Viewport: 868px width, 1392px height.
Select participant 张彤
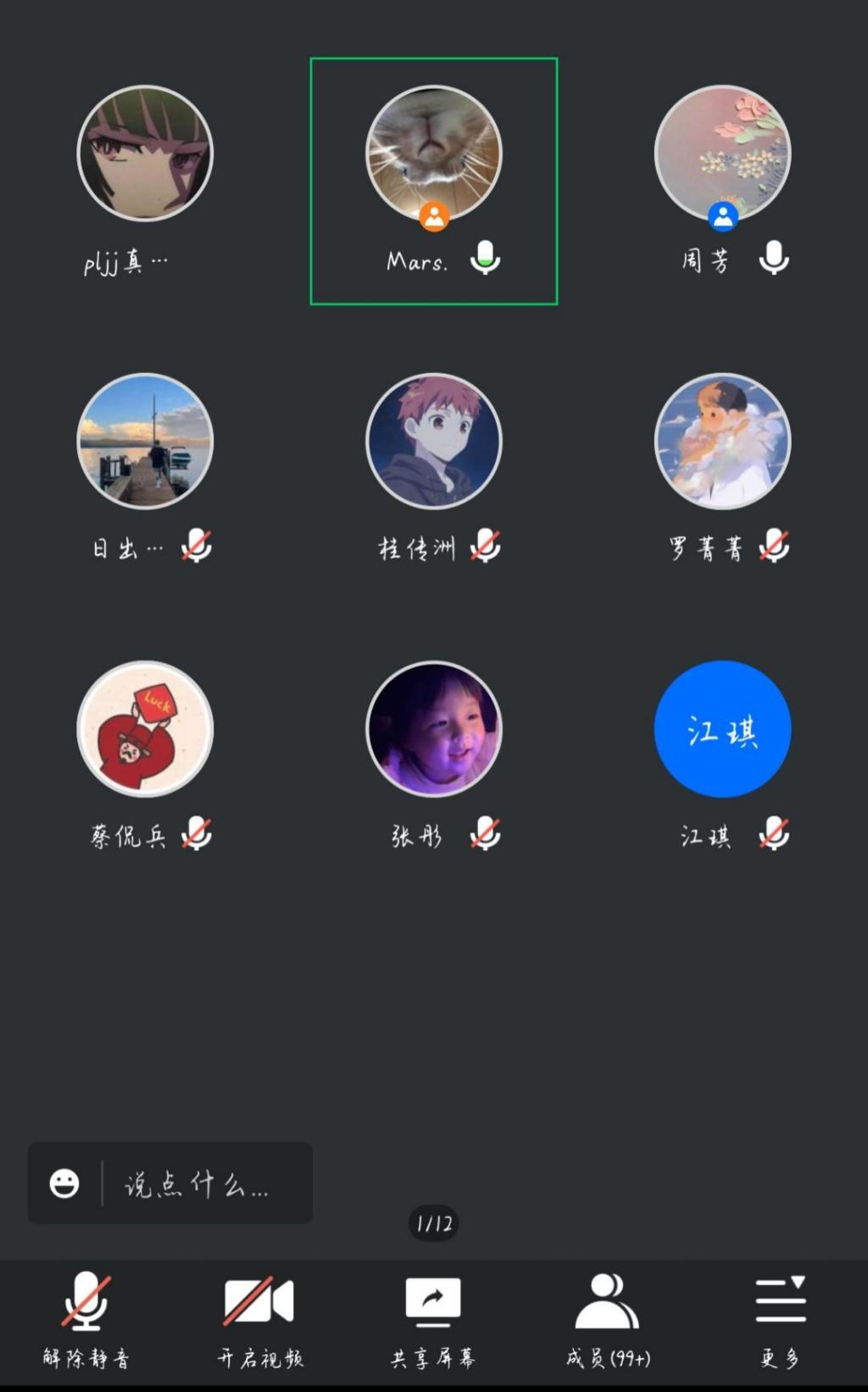coord(434,729)
